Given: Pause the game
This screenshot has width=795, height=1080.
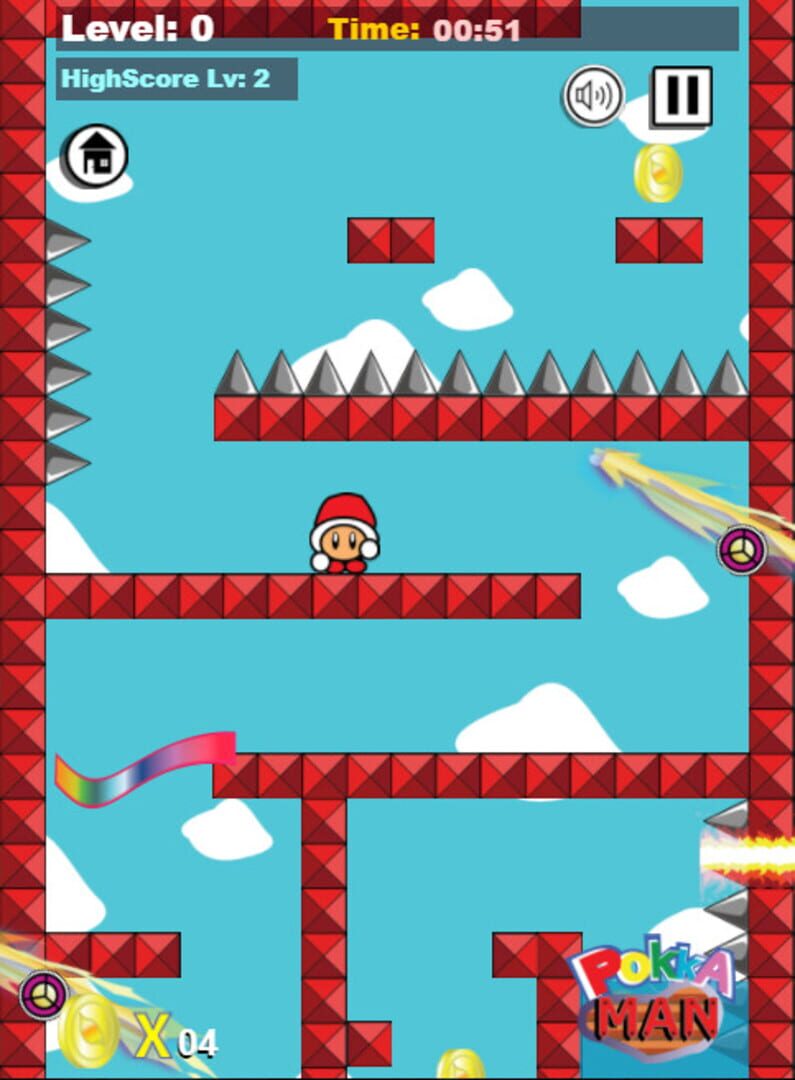Looking at the screenshot, I should pyautogui.click(x=681, y=96).
